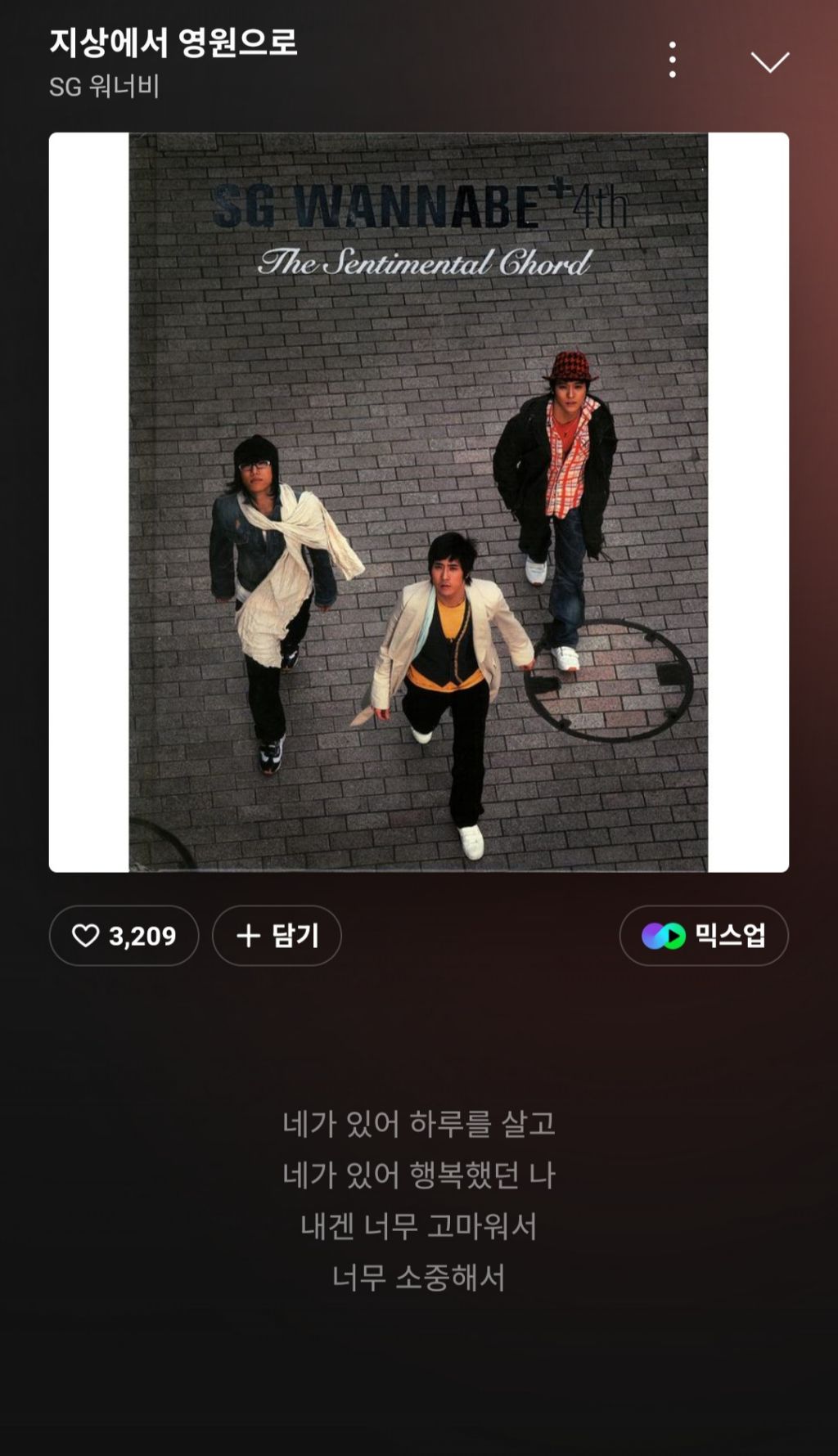This screenshot has height=1456, width=838.
Task: Start a 믹스업 mix from this song
Action: (x=704, y=935)
